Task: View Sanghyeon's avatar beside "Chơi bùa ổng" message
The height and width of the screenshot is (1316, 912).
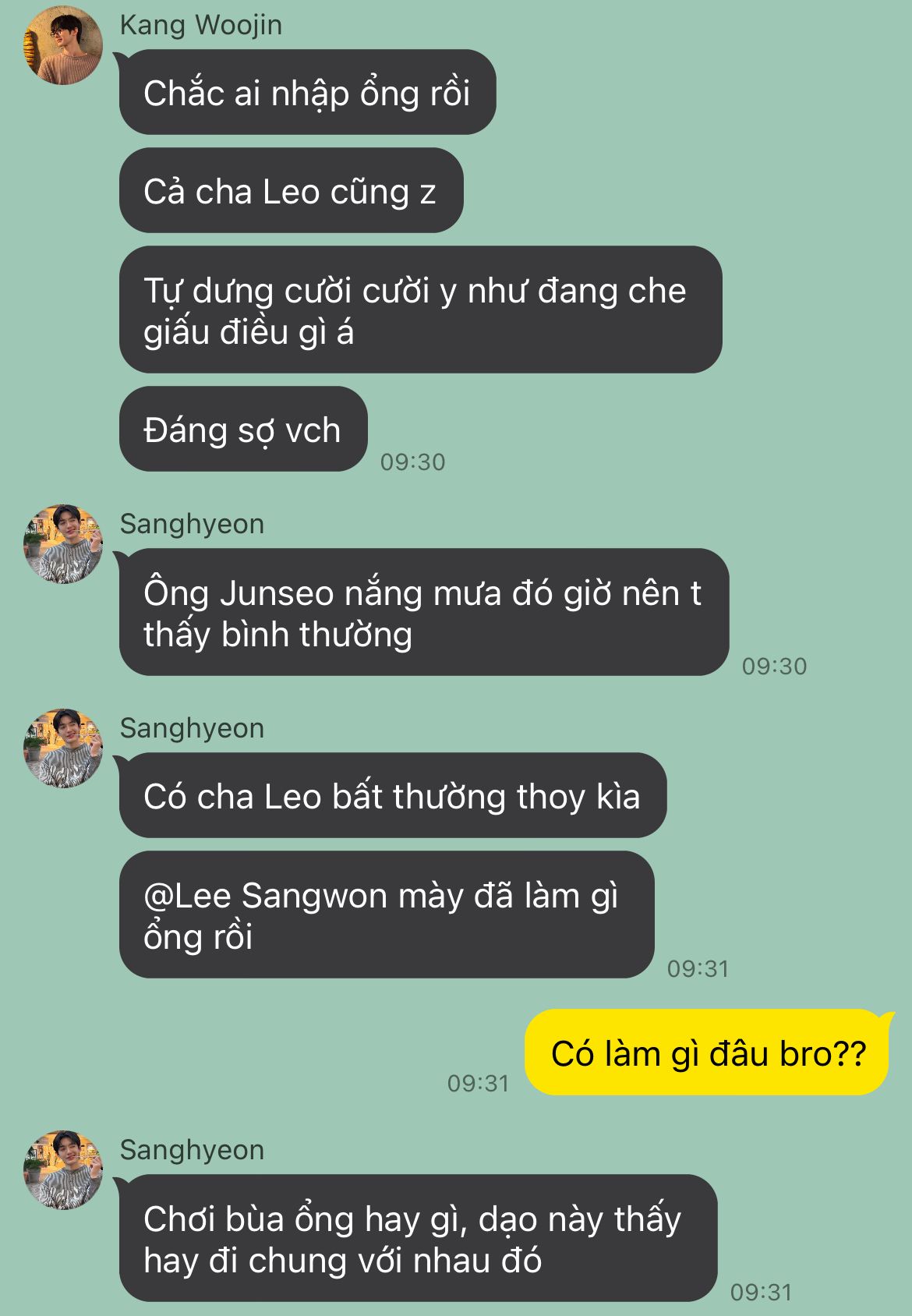Action: coord(63,1170)
